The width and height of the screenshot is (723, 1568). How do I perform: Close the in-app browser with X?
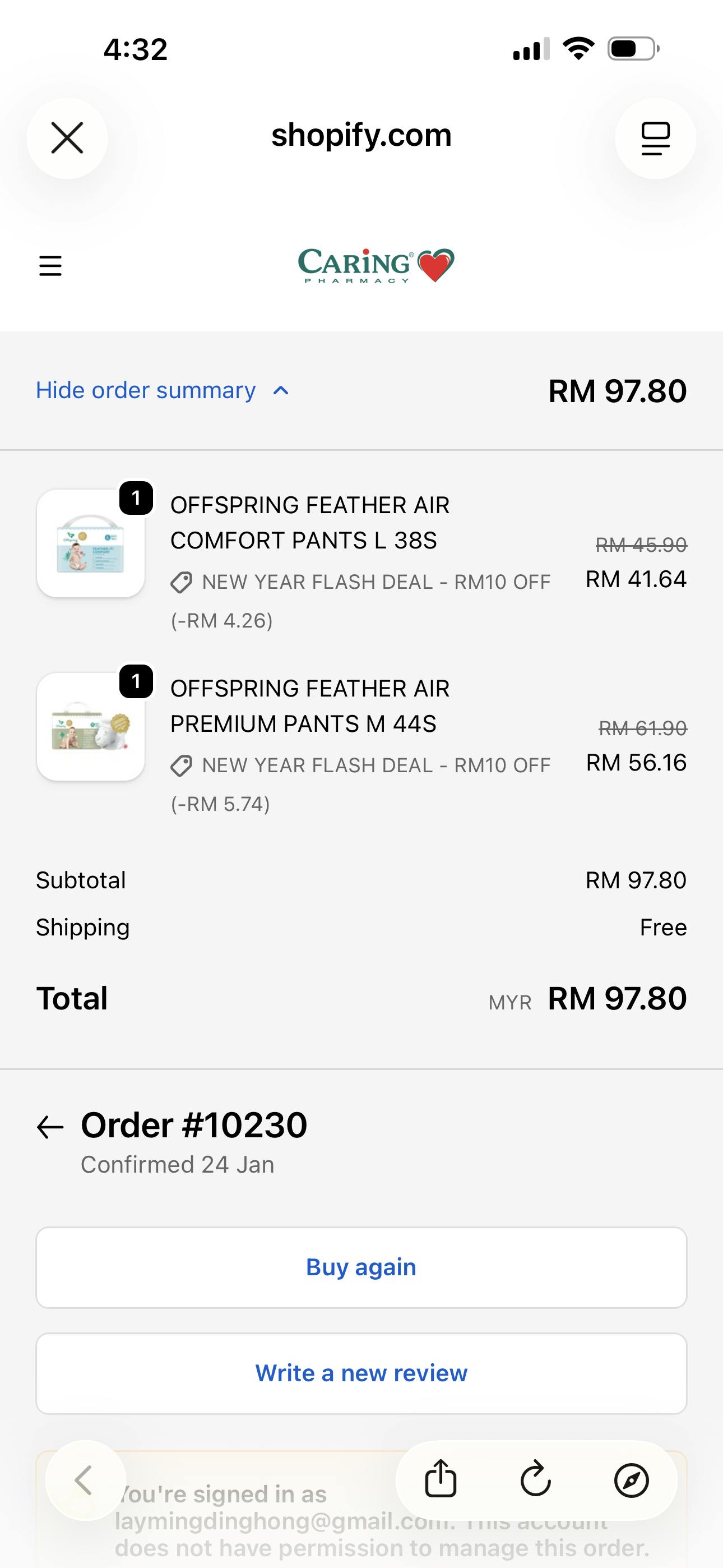pos(67,138)
